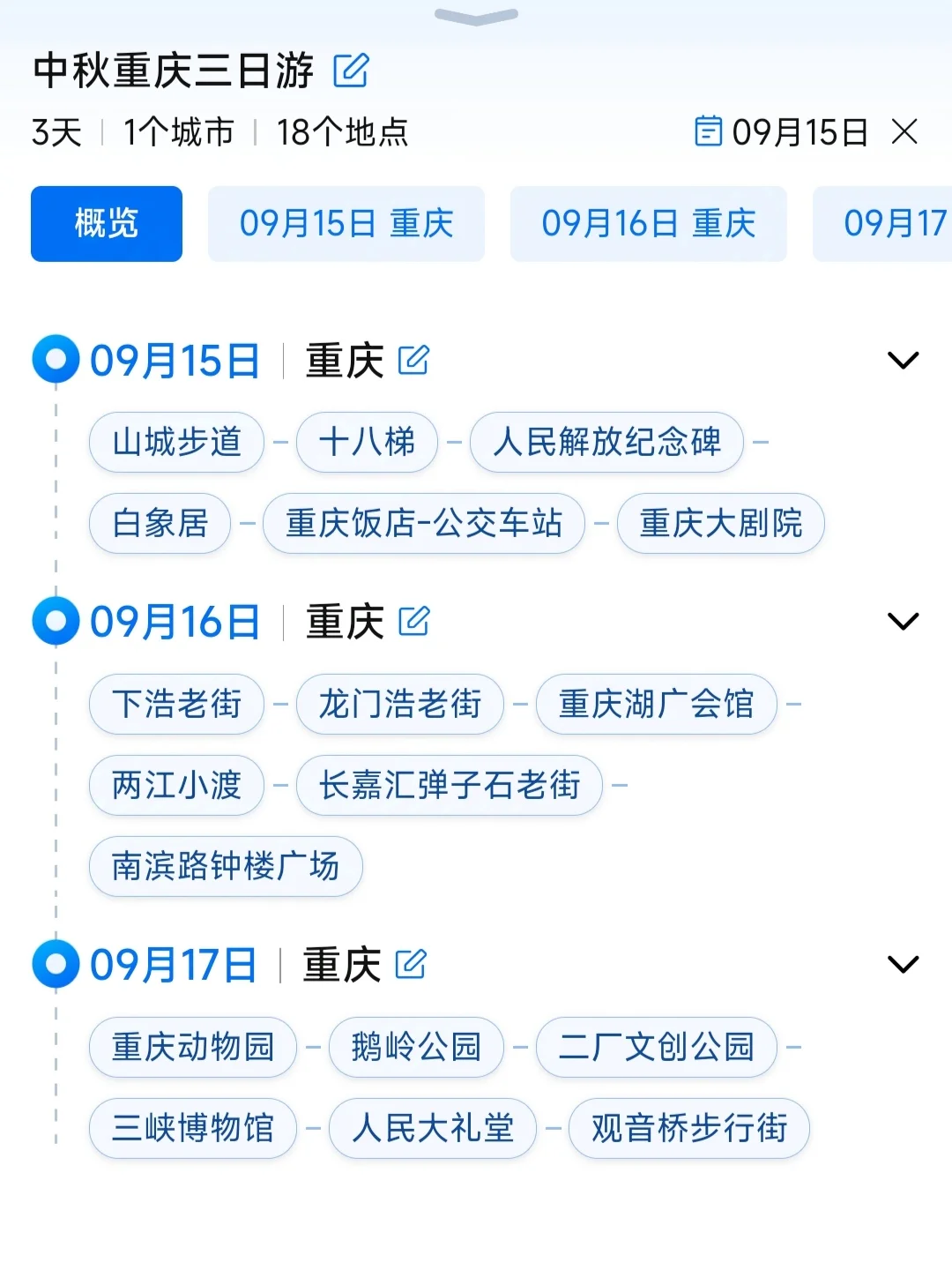This screenshot has height=1270, width=952.
Task: Open the 重庆动物园 location
Action: (x=193, y=1047)
